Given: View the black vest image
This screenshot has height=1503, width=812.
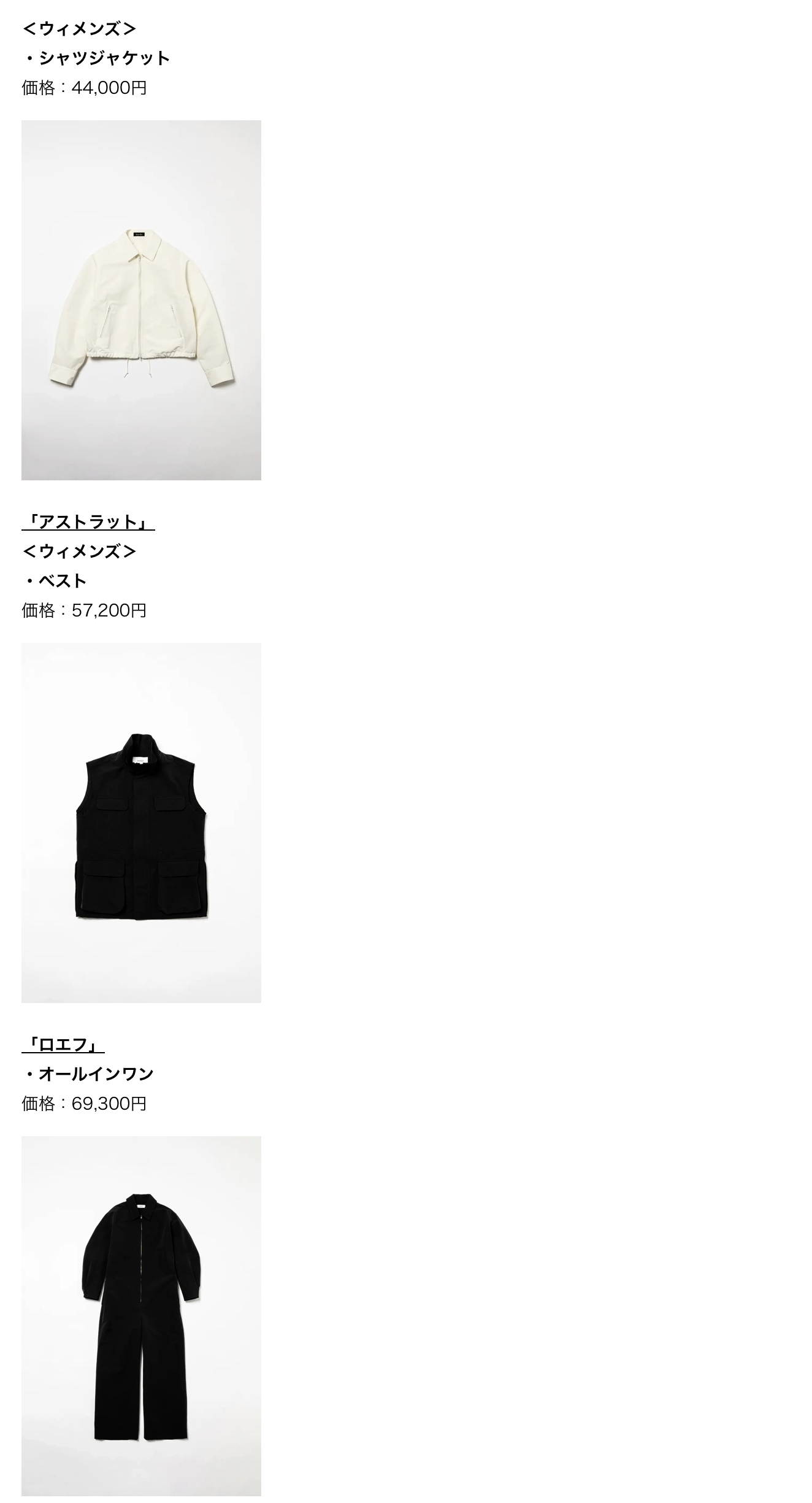Looking at the screenshot, I should point(141,823).
